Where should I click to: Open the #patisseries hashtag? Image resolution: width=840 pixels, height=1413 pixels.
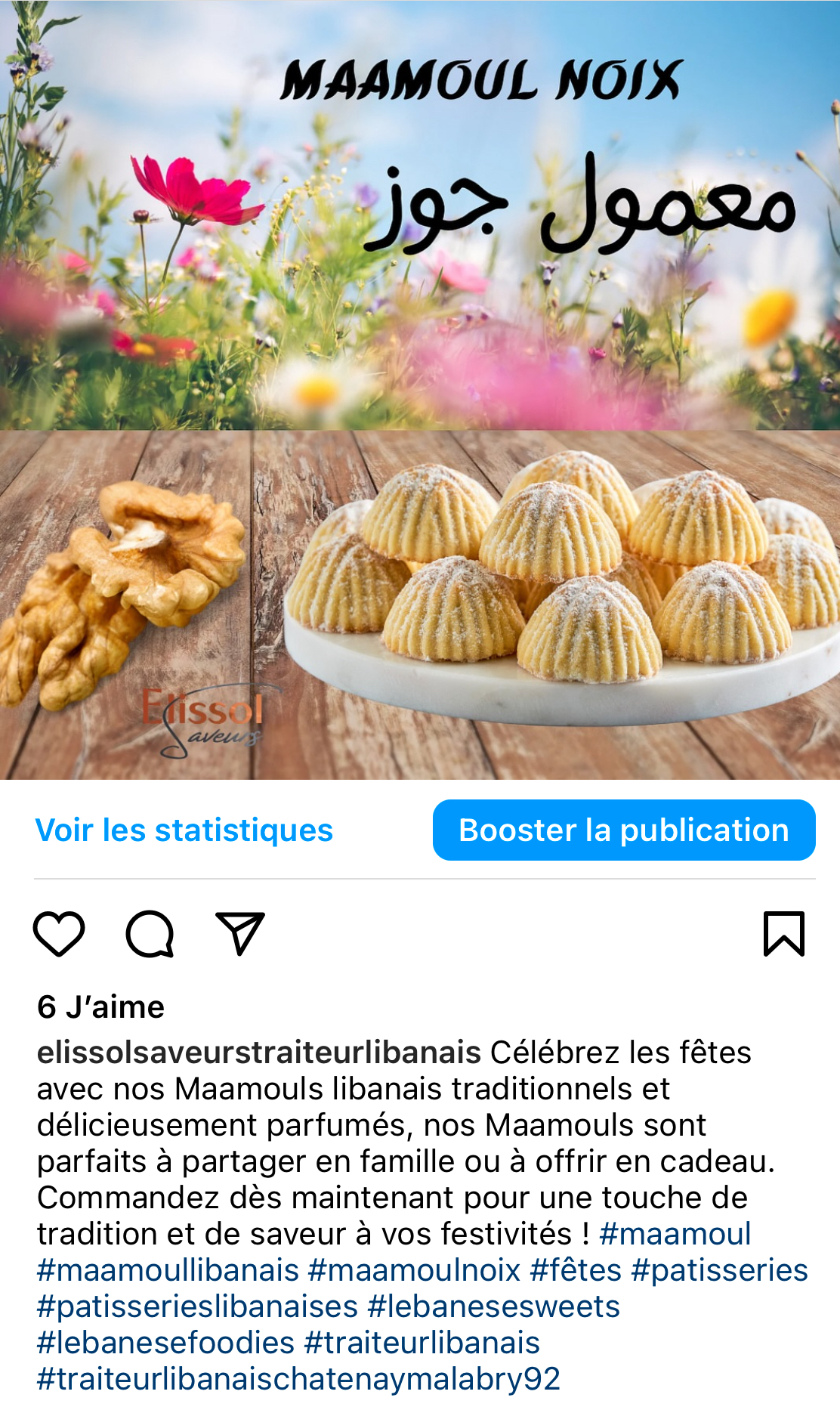point(719,1270)
